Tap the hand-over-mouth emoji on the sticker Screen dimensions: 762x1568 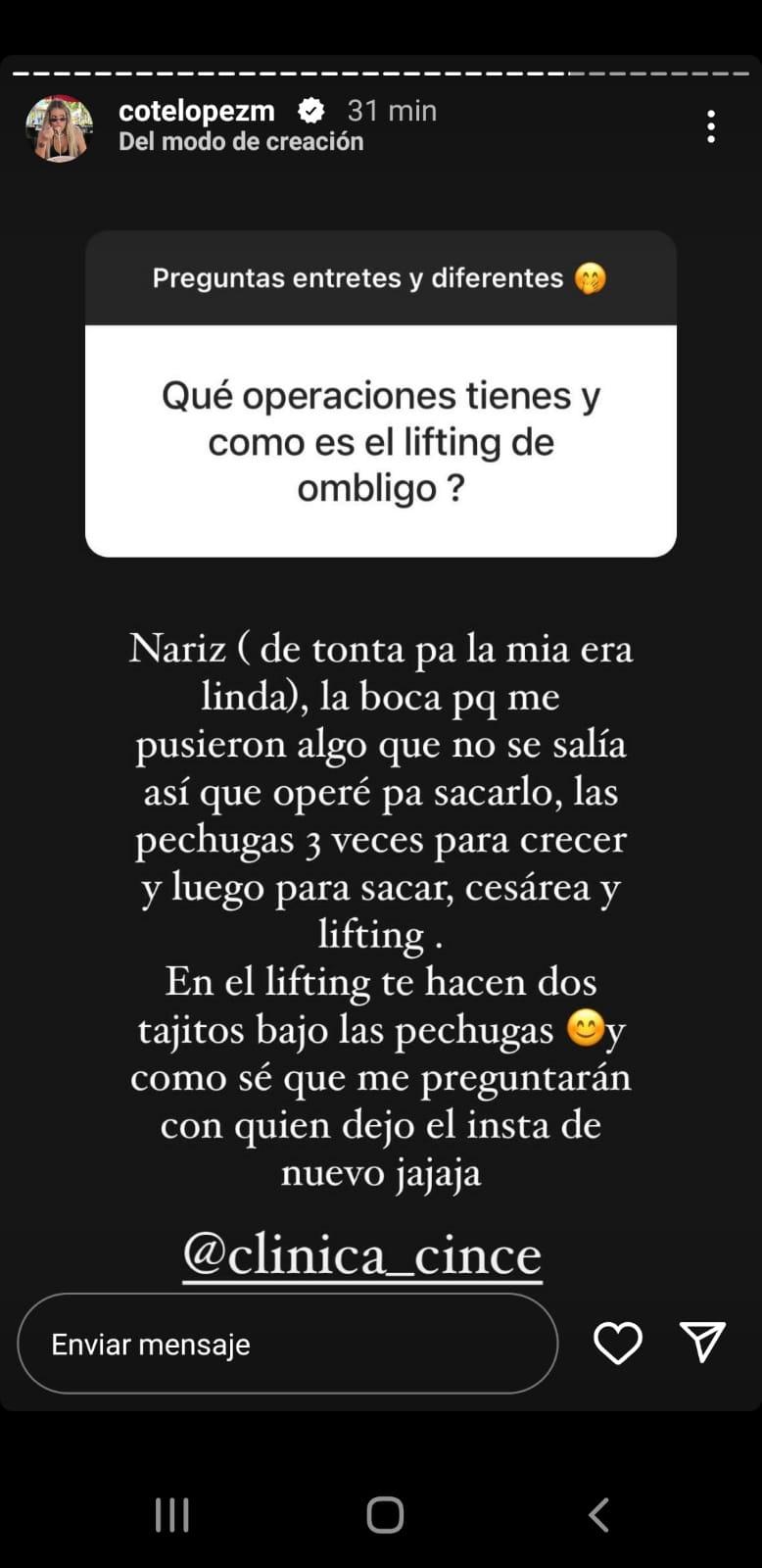coord(591,277)
